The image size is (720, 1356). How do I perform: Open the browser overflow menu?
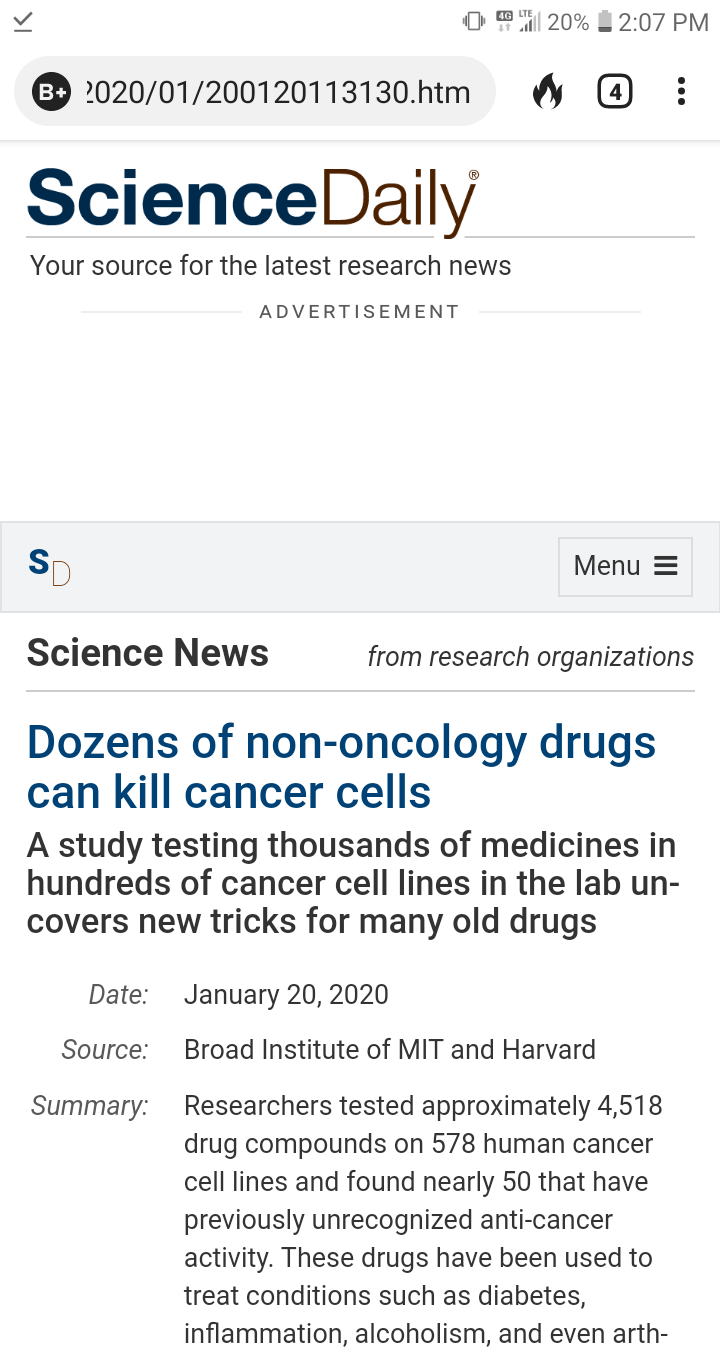tap(681, 92)
